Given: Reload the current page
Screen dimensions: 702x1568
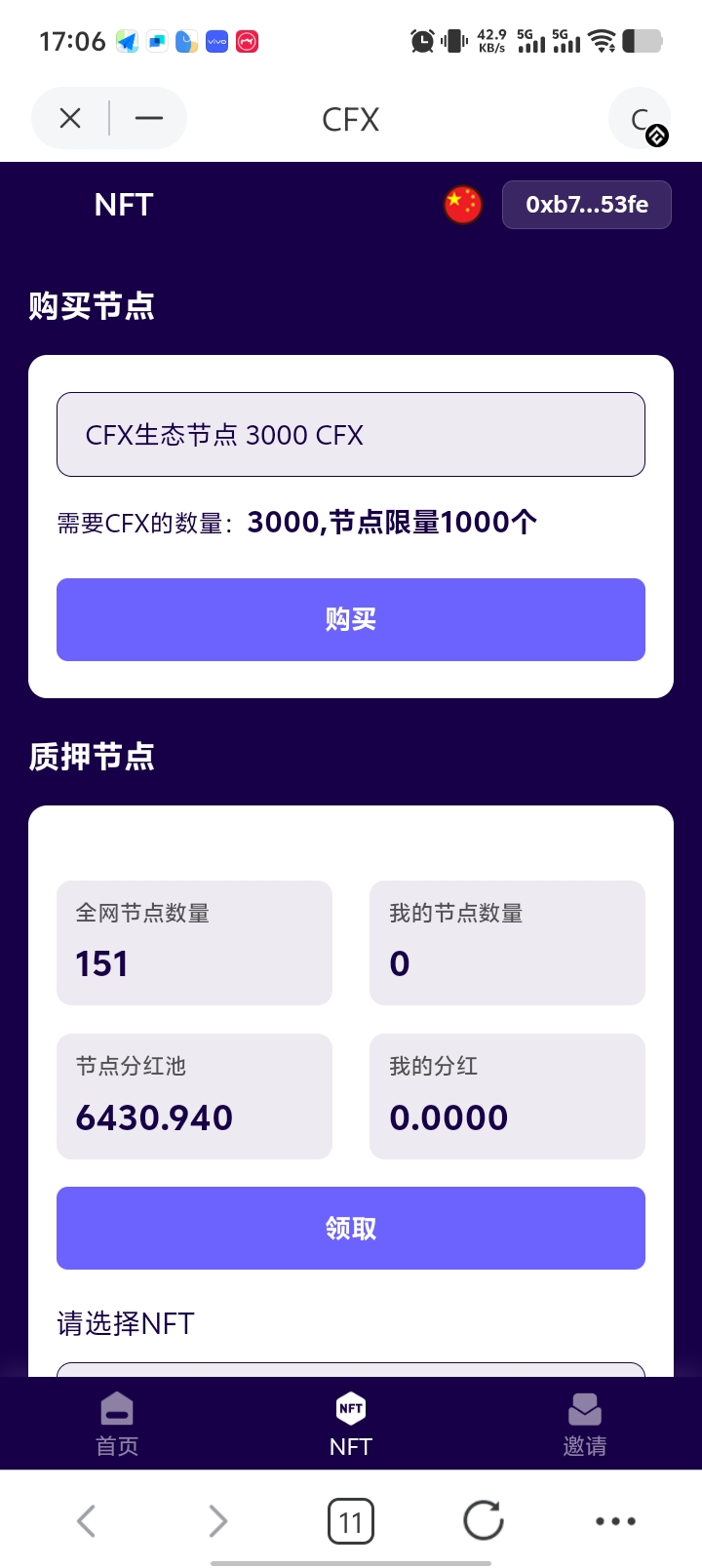Looking at the screenshot, I should [x=484, y=1520].
